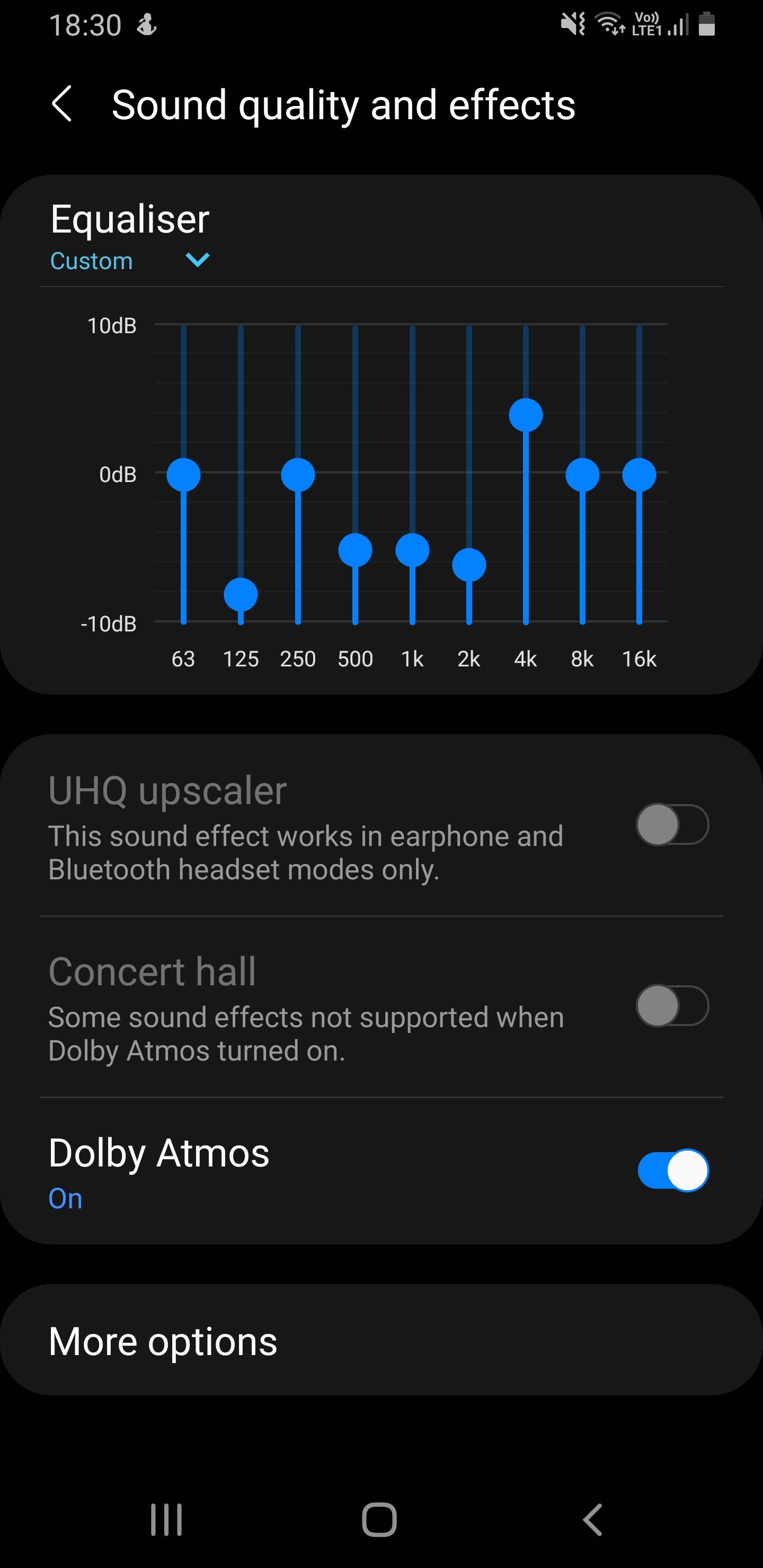Expand More options
This screenshot has width=763, height=1568.
pyautogui.click(x=163, y=1339)
